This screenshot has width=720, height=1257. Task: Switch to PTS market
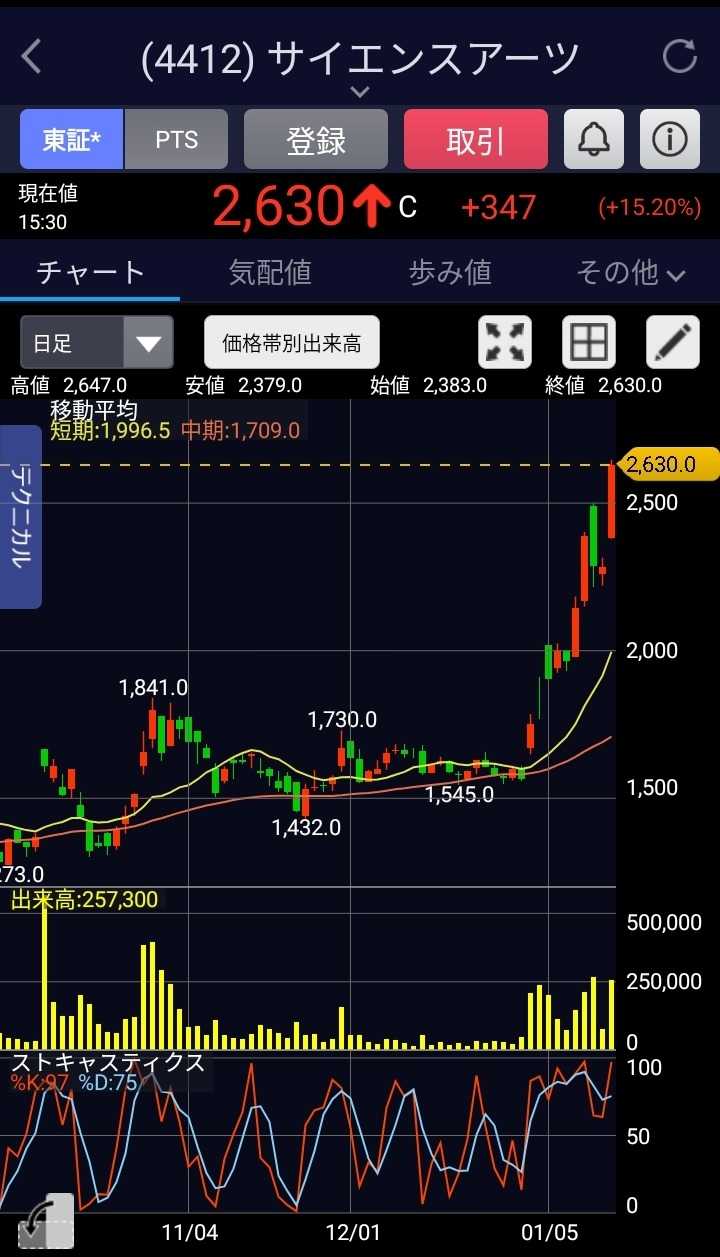(177, 139)
